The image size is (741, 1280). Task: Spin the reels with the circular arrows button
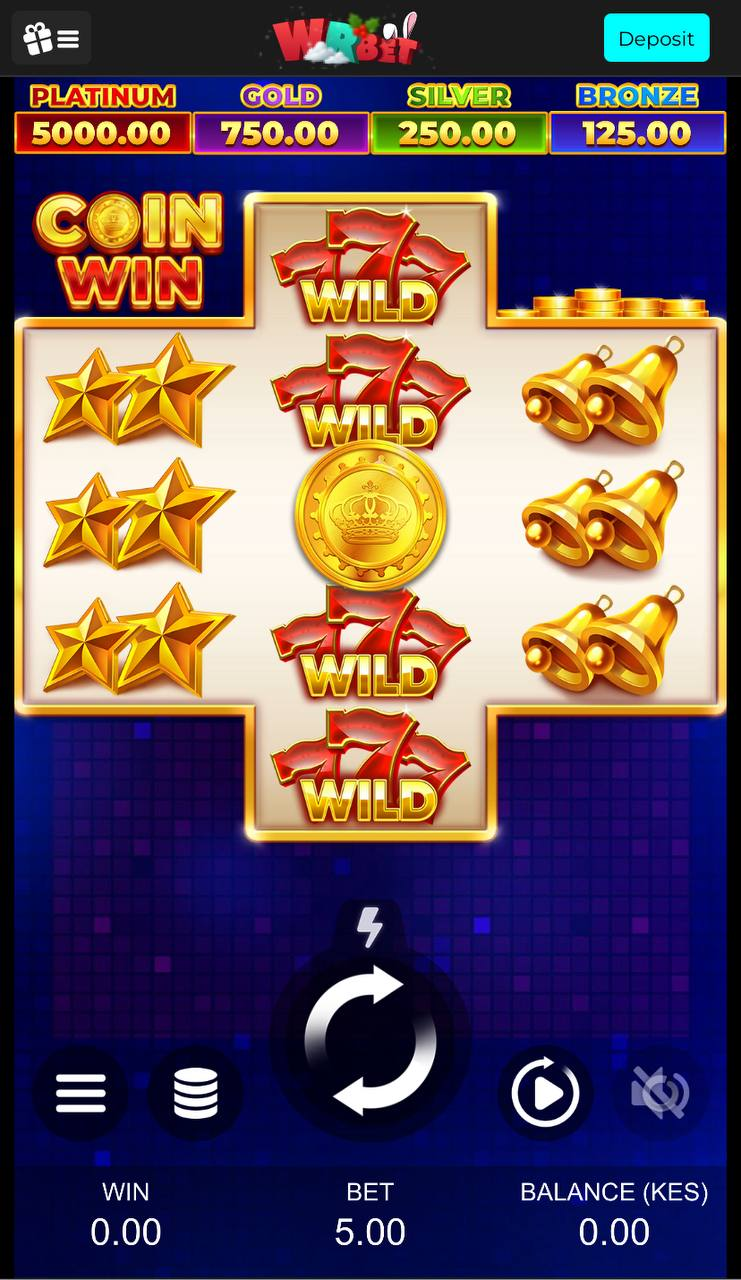(370, 1040)
